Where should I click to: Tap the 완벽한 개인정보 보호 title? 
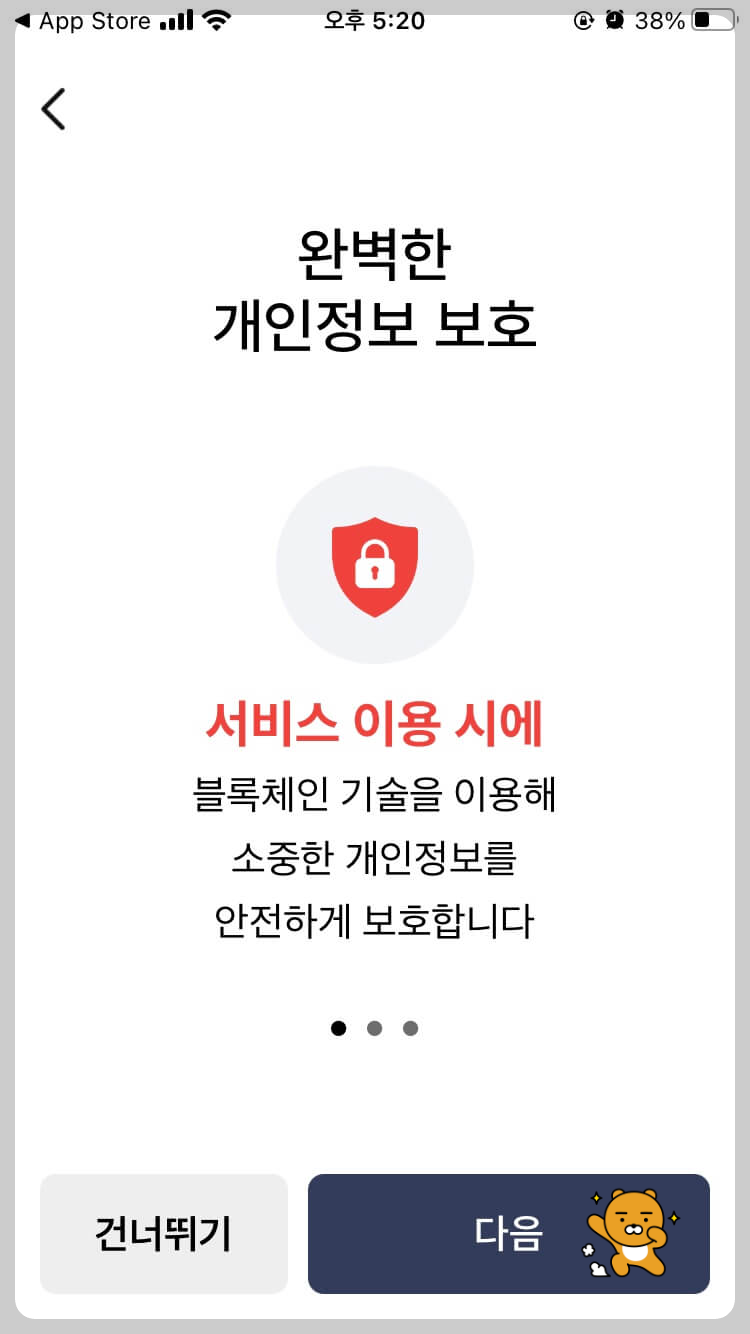click(x=374, y=290)
